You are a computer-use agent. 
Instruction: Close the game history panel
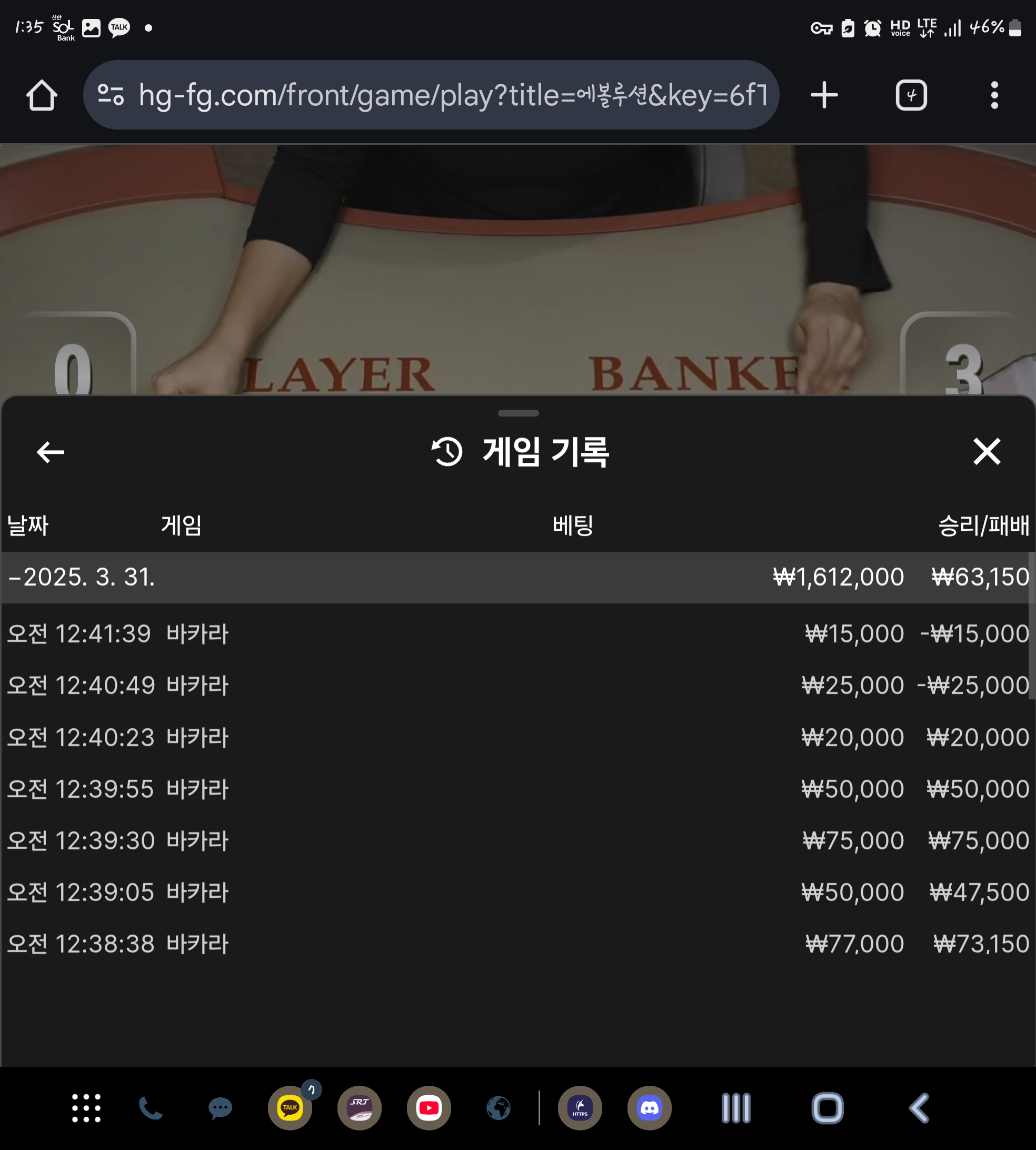986,452
